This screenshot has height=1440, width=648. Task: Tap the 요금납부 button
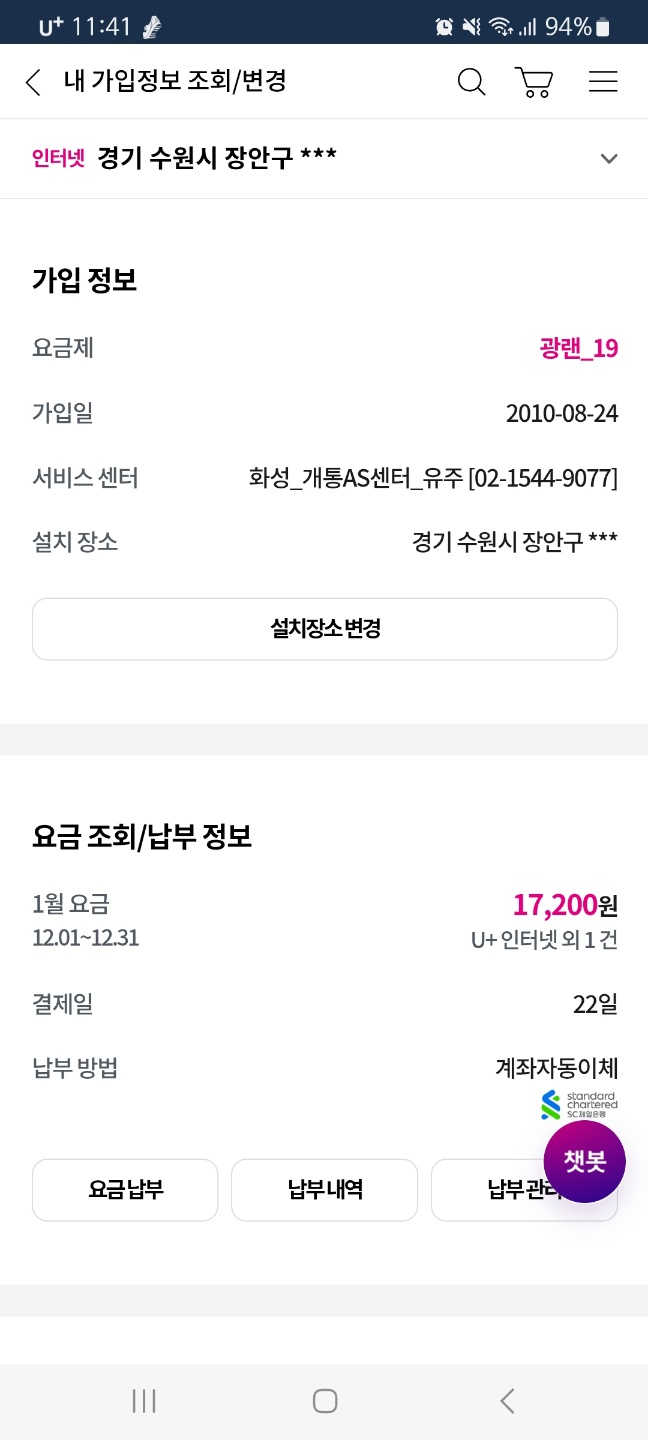[125, 1190]
